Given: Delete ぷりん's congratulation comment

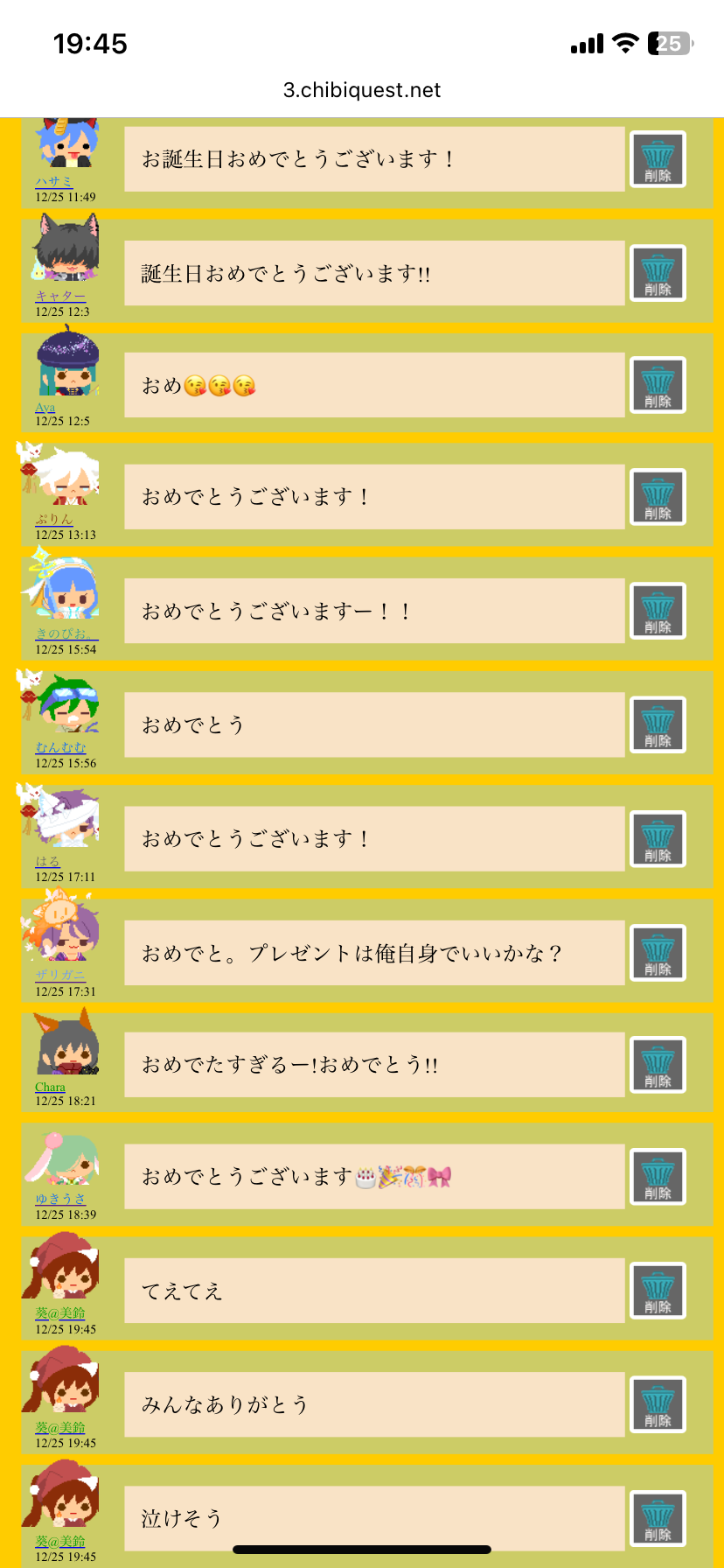Looking at the screenshot, I should coord(658,498).
